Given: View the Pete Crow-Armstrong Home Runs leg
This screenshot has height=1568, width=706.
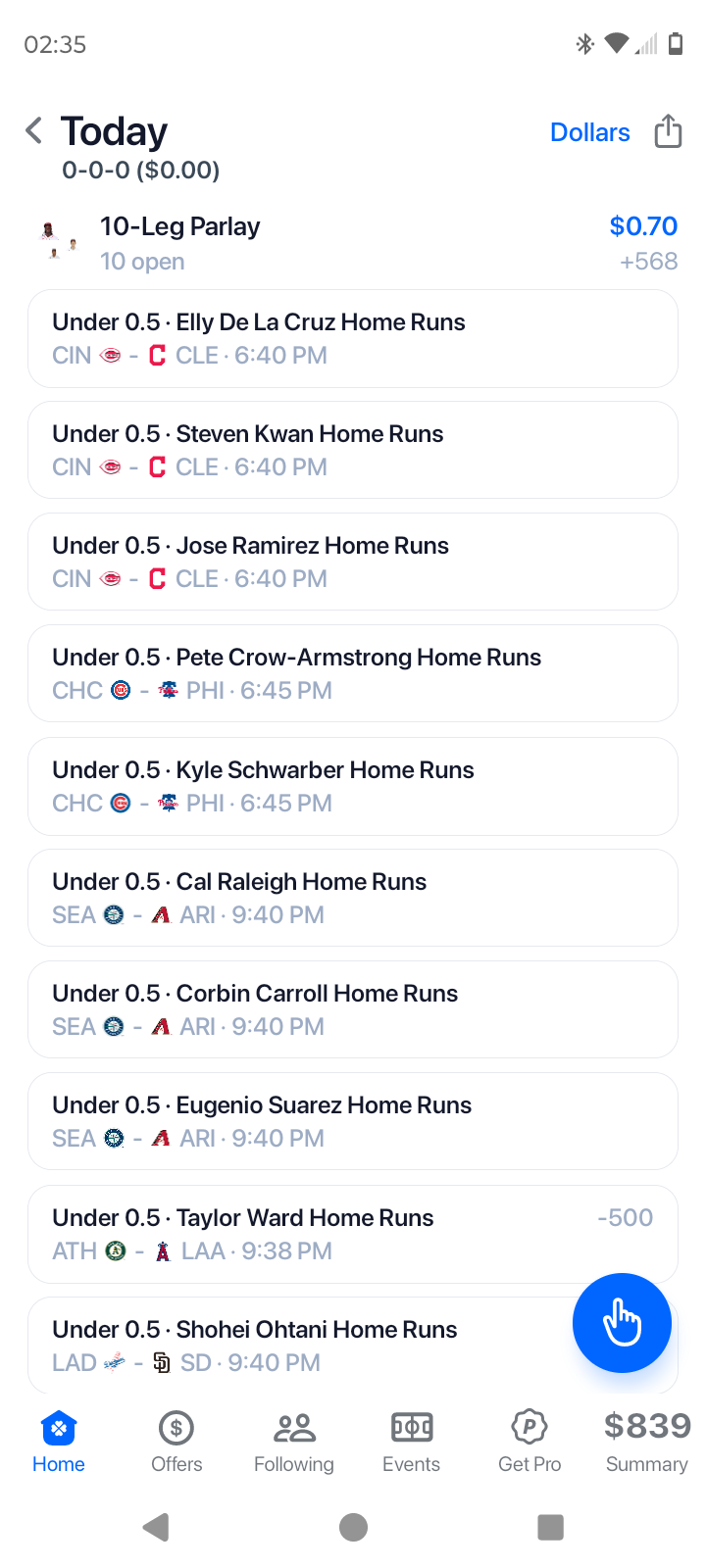Looking at the screenshot, I should (x=353, y=673).
